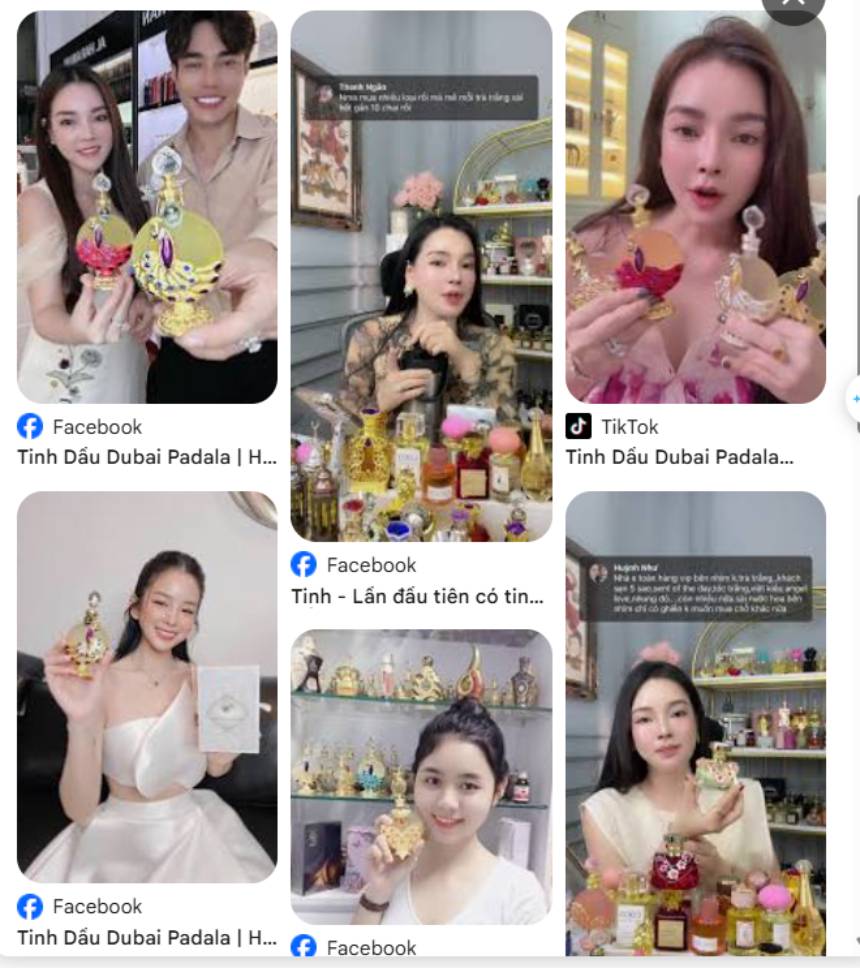This screenshot has width=860, height=968.
Task: Open the thumbnail of the couple holding perfume bottles
Action: (144, 200)
